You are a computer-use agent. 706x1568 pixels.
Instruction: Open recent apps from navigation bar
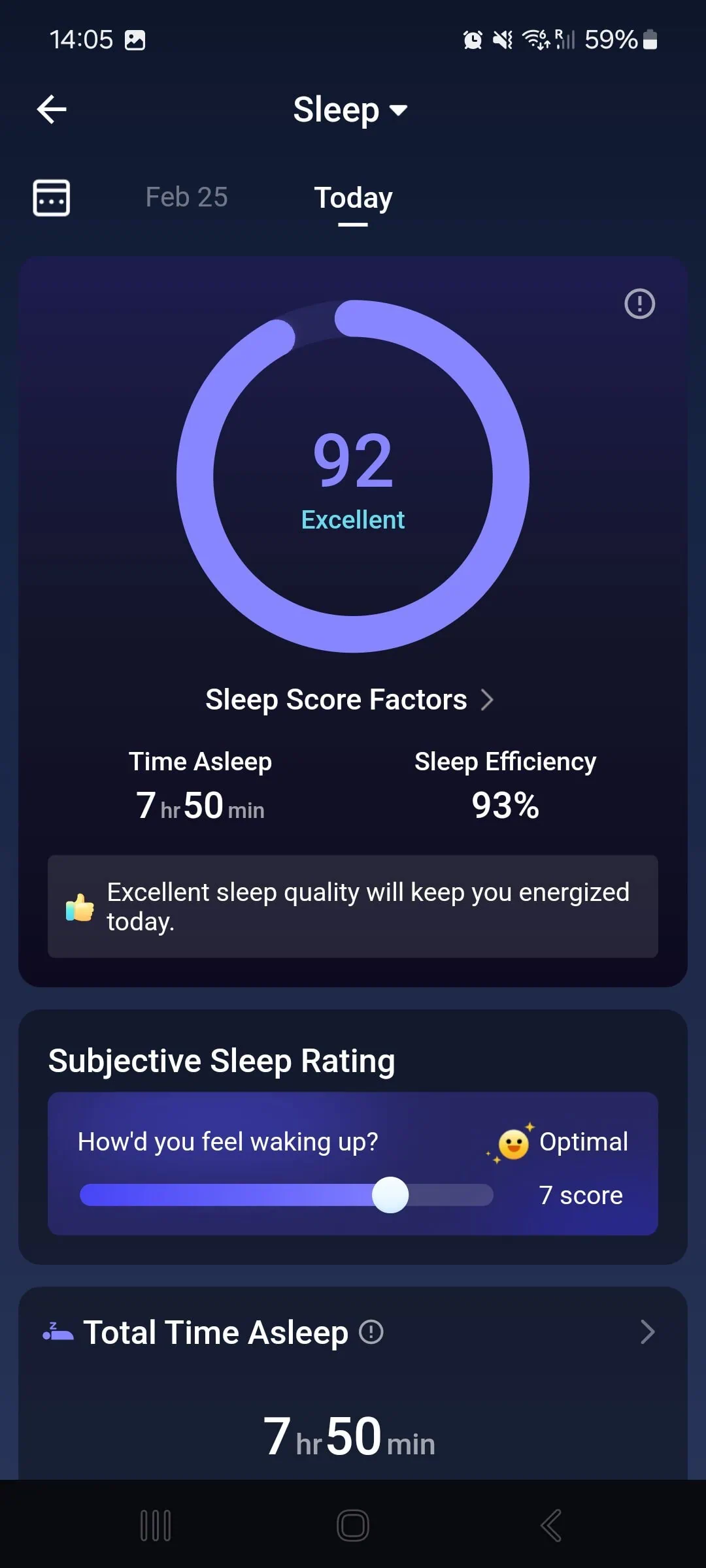pos(156,1526)
